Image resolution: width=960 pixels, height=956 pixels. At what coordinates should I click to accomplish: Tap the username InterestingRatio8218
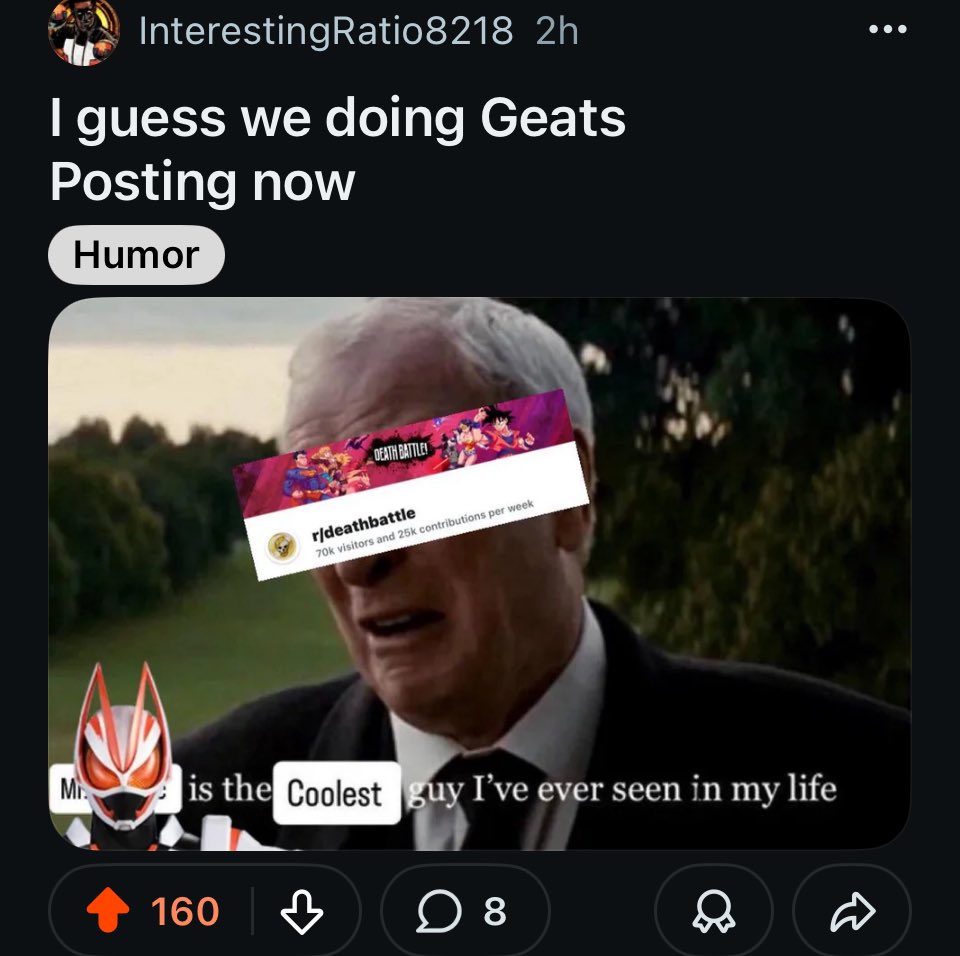click(x=326, y=31)
